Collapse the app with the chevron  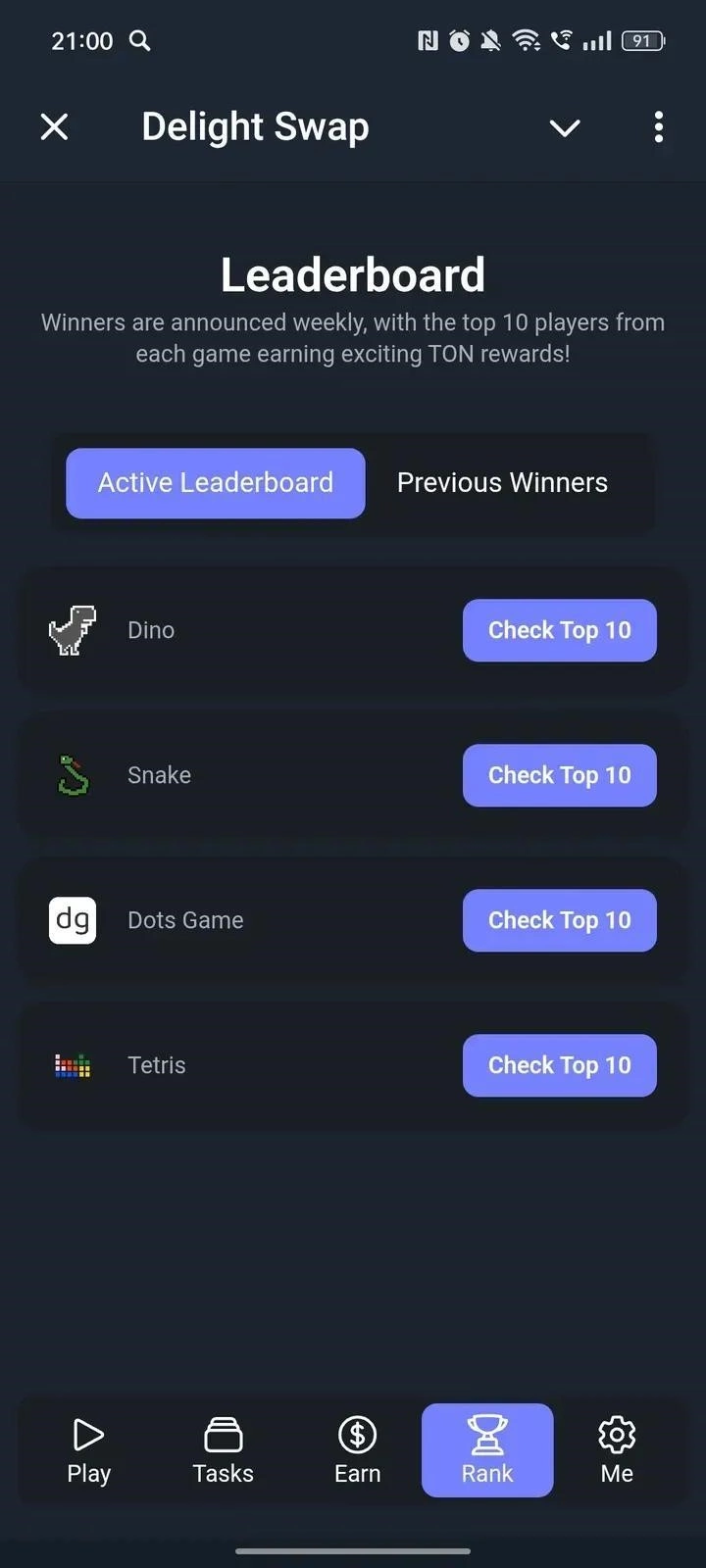click(x=565, y=127)
